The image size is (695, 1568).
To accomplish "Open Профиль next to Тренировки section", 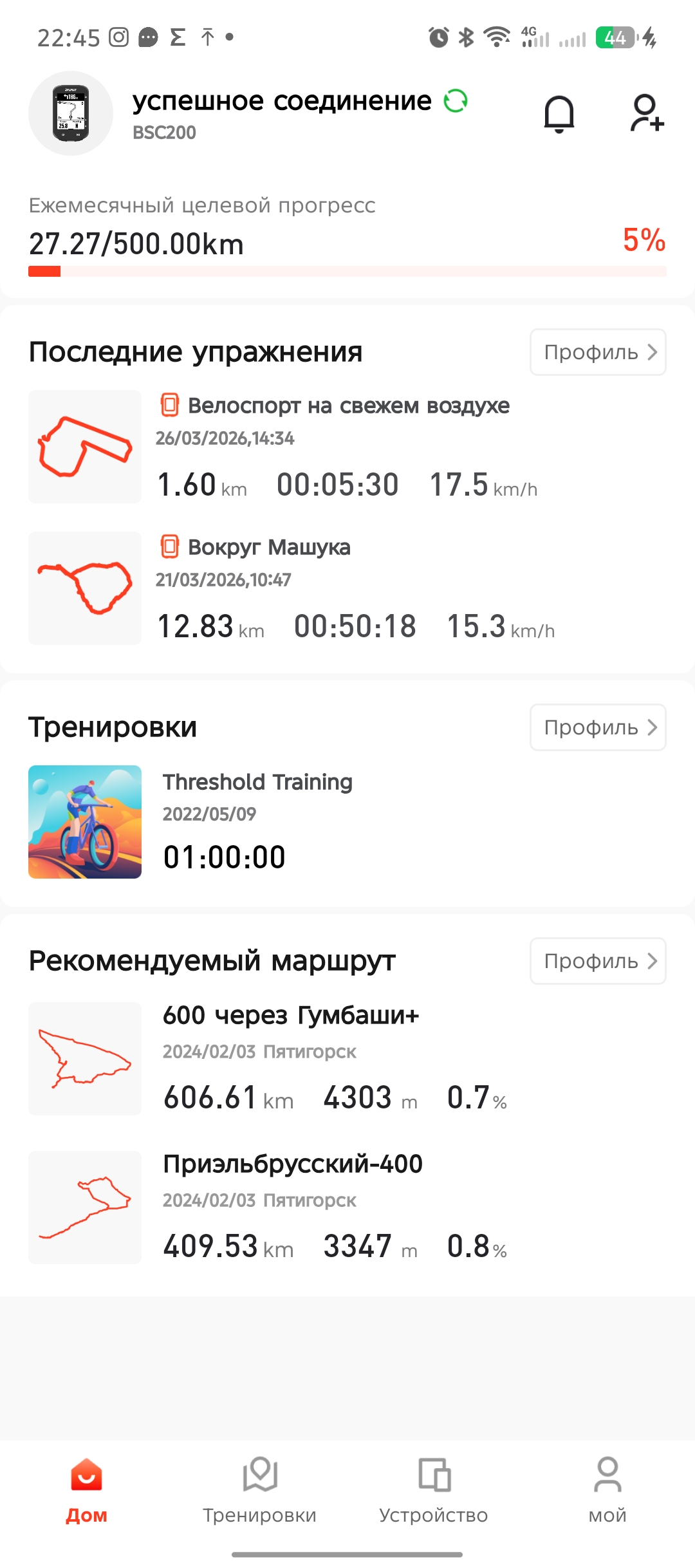I will coord(597,727).
